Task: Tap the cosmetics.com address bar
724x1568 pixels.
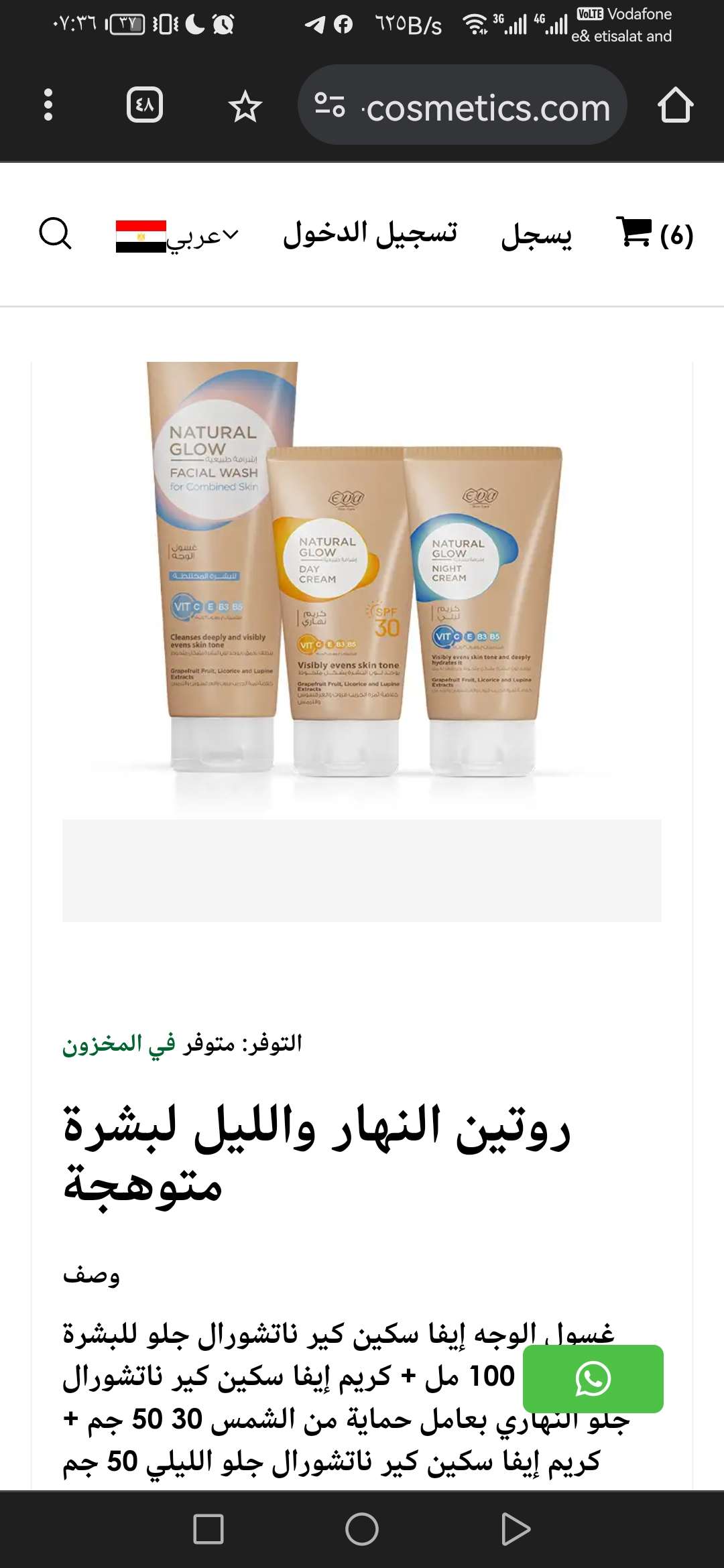Action: click(x=462, y=106)
